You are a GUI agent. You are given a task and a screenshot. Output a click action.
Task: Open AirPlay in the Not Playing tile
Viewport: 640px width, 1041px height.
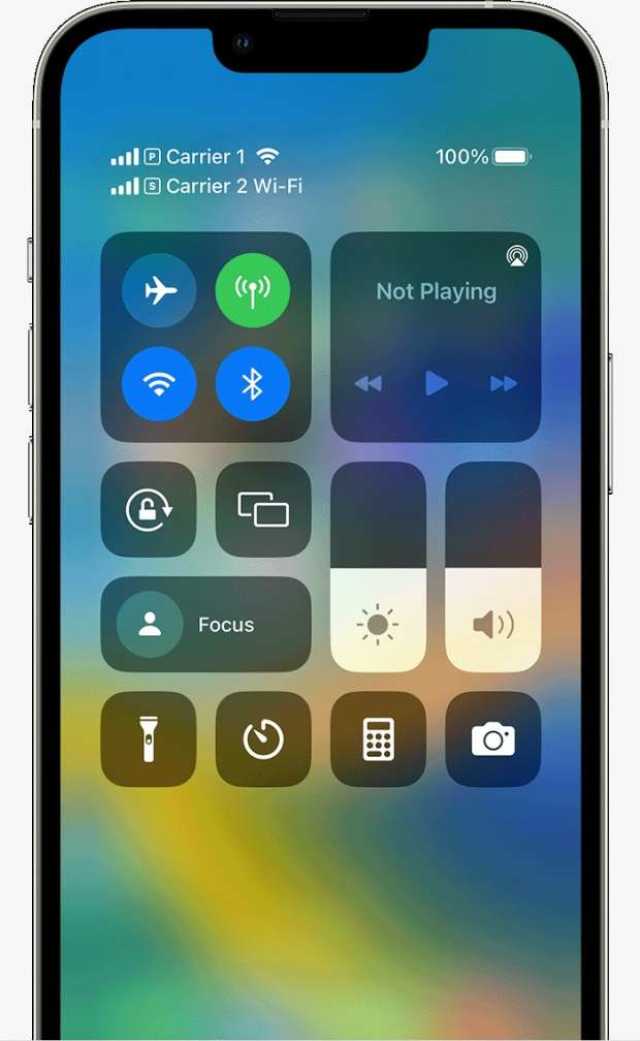pyautogui.click(x=516, y=256)
